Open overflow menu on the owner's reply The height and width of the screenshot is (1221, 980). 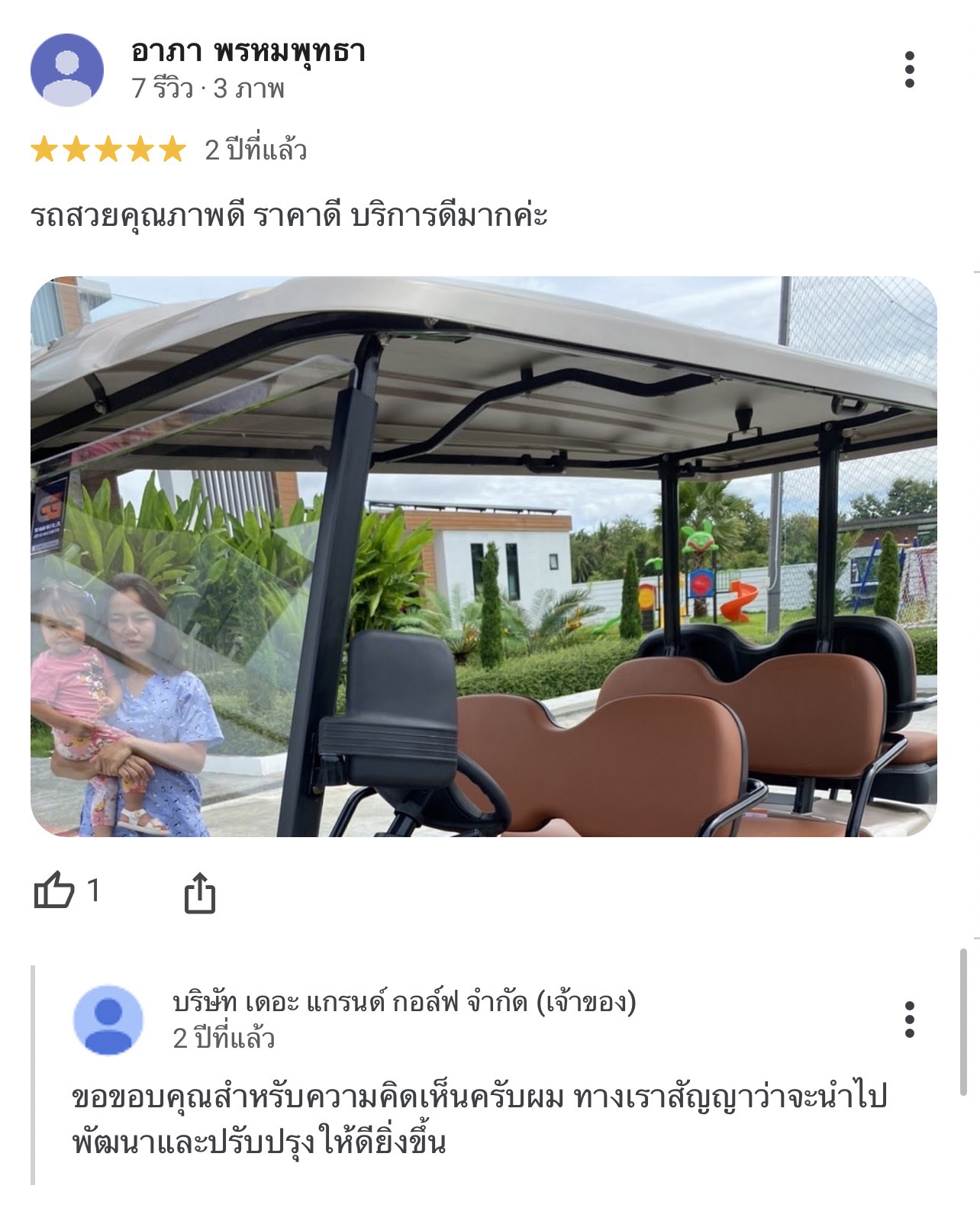(909, 1020)
